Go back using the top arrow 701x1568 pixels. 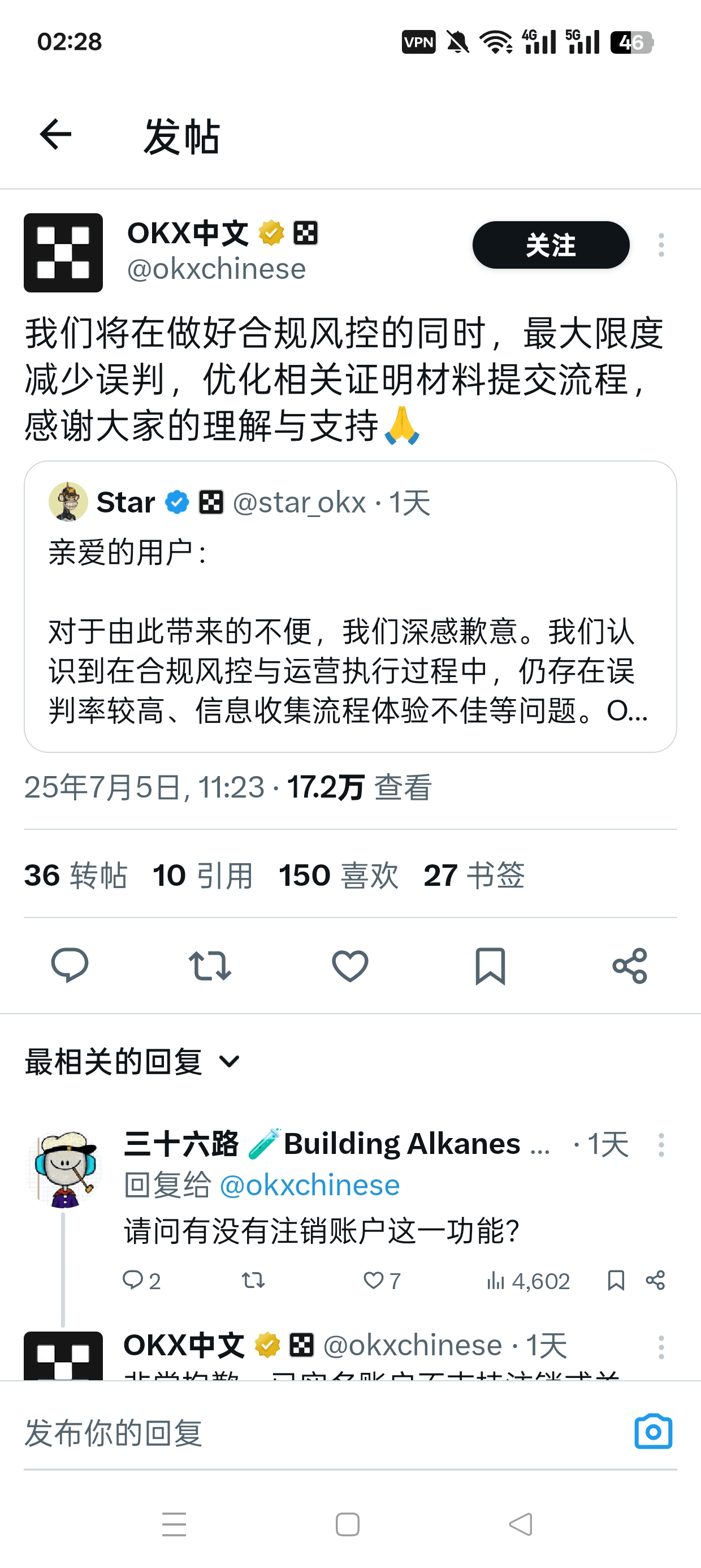point(55,135)
